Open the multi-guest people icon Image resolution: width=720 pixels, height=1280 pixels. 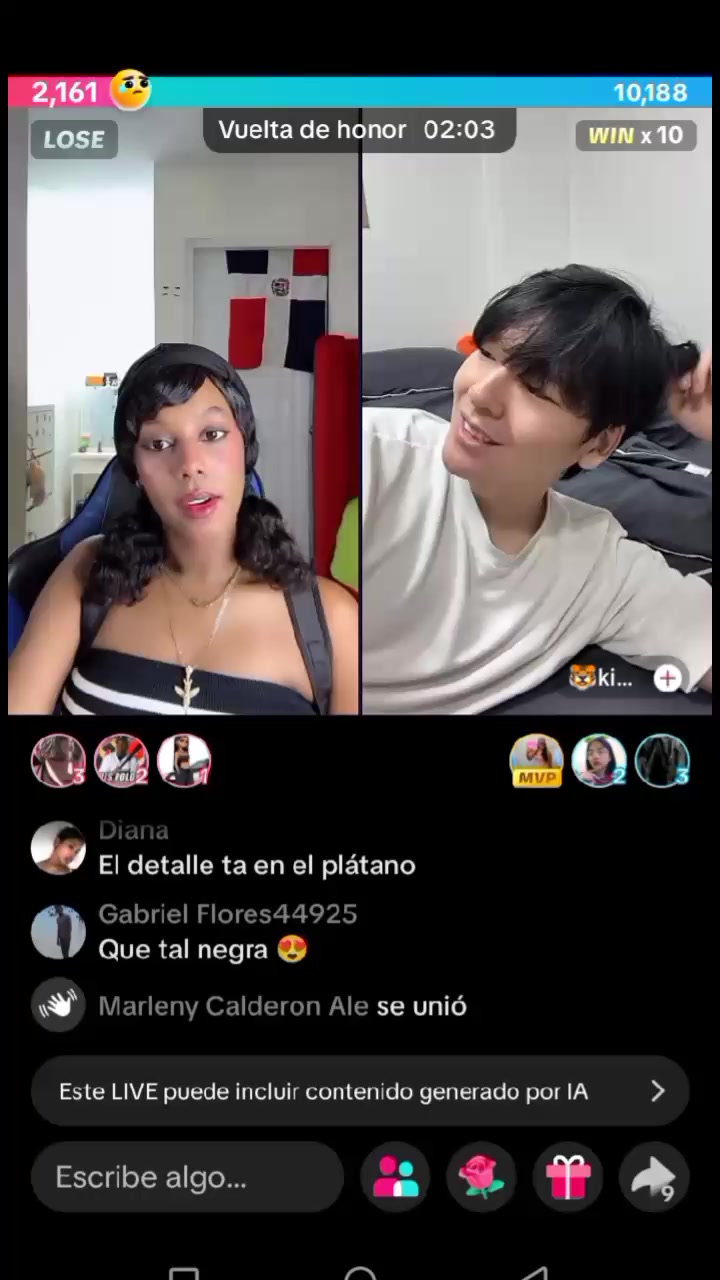(x=396, y=1177)
